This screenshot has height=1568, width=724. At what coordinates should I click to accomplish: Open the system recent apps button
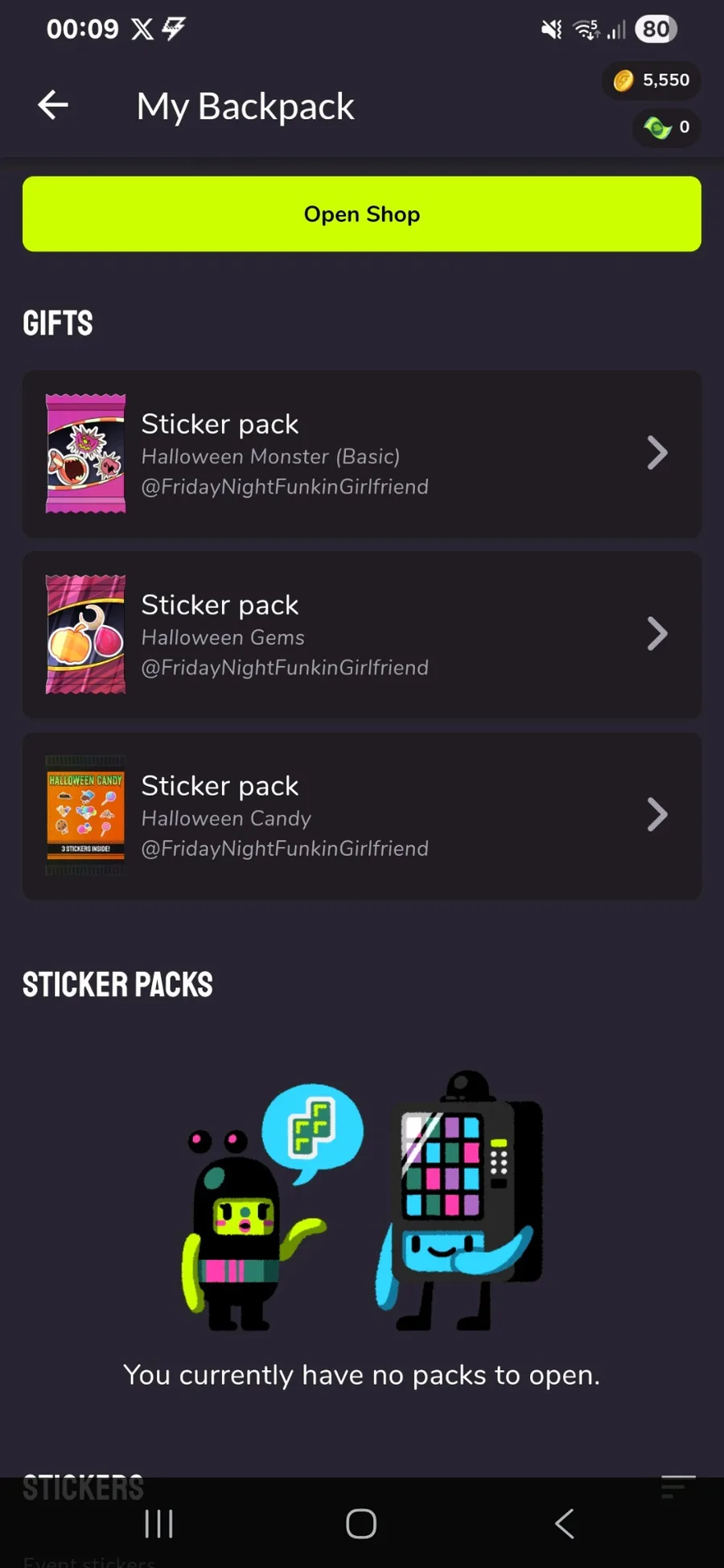[158, 1524]
